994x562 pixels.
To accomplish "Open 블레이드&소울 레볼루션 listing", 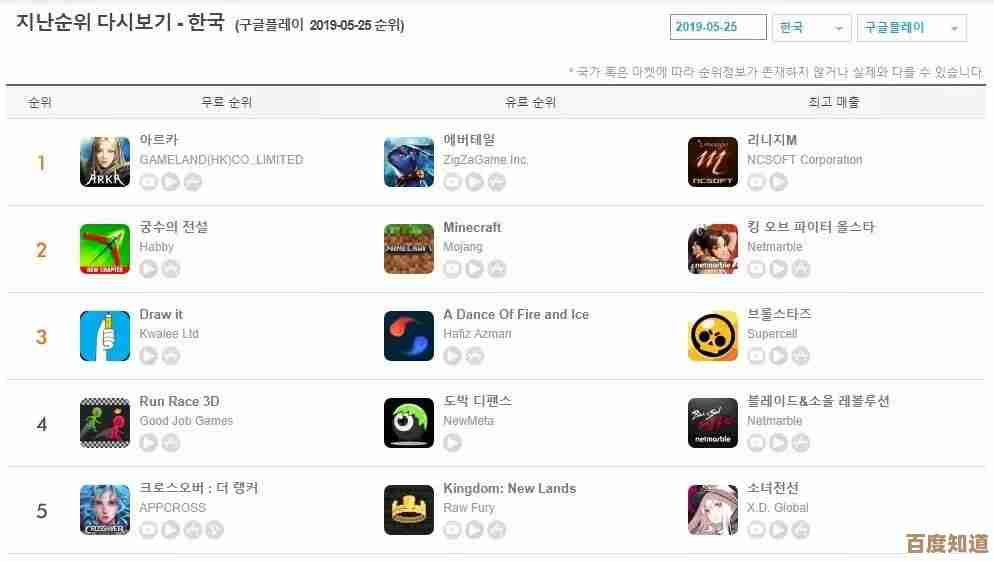I will 817,401.
